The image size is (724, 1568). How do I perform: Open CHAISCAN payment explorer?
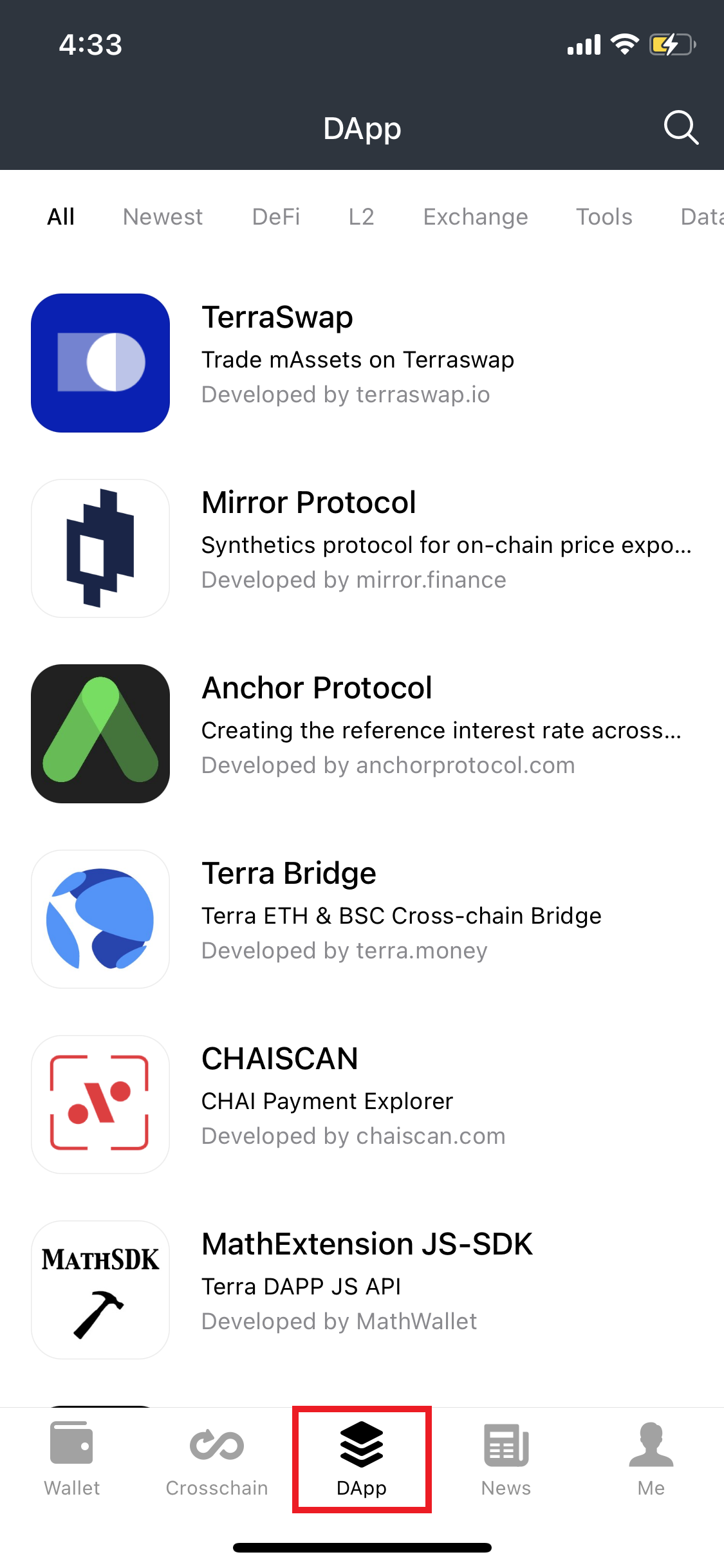[360, 1104]
